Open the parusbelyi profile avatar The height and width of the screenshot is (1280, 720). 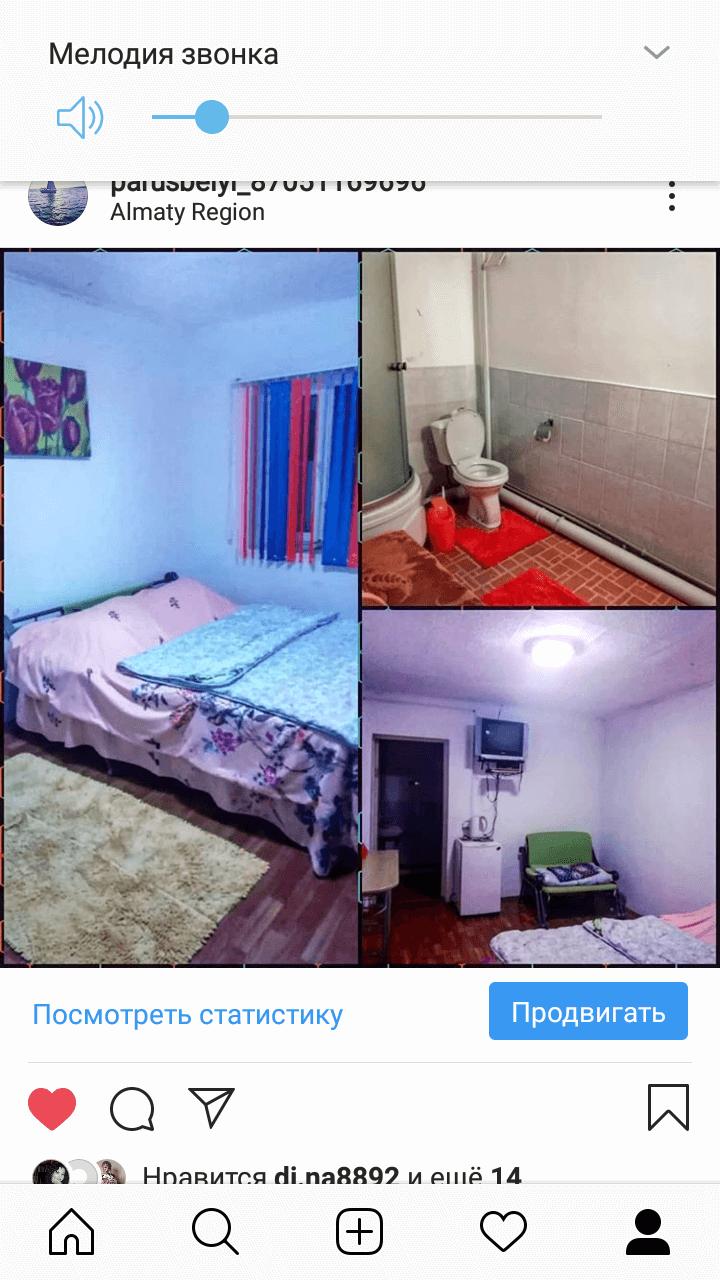click(x=58, y=200)
